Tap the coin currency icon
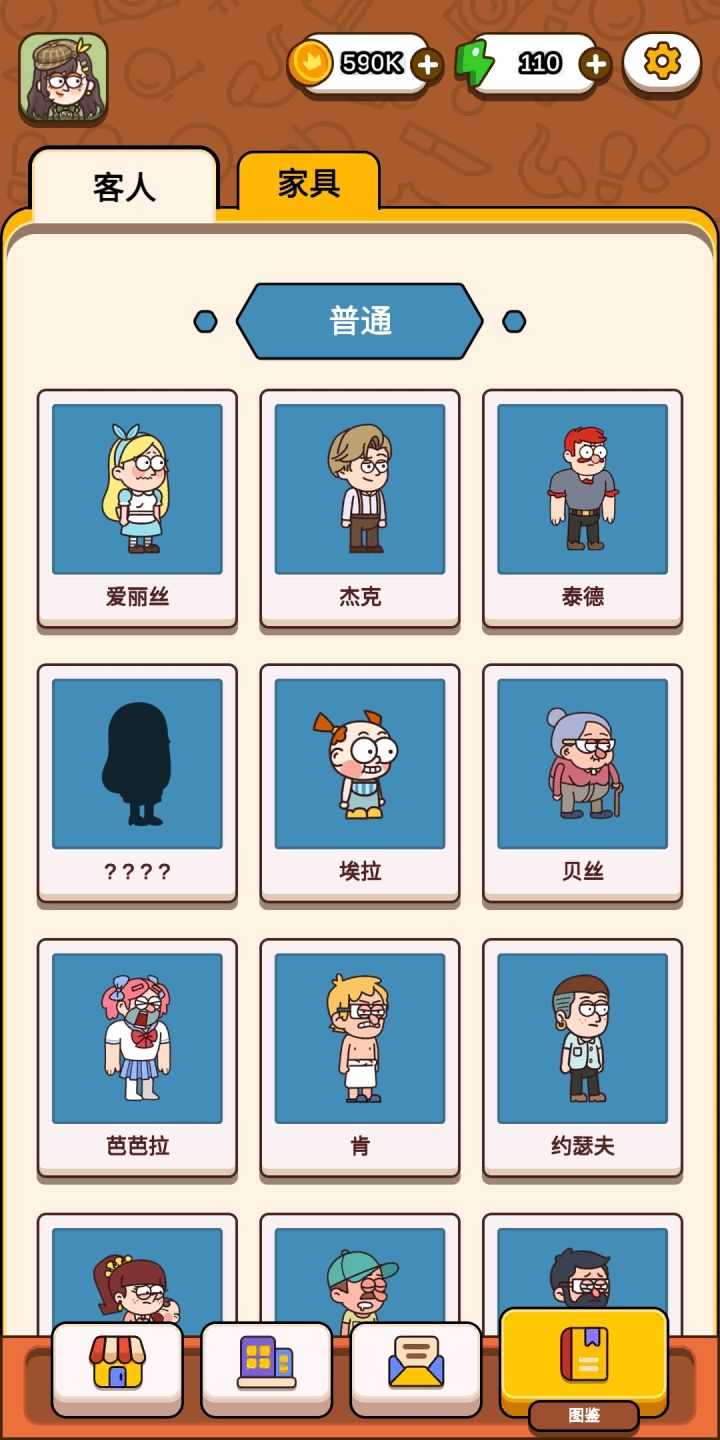The height and width of the screenshot is (1440, 720). (313, 62)
